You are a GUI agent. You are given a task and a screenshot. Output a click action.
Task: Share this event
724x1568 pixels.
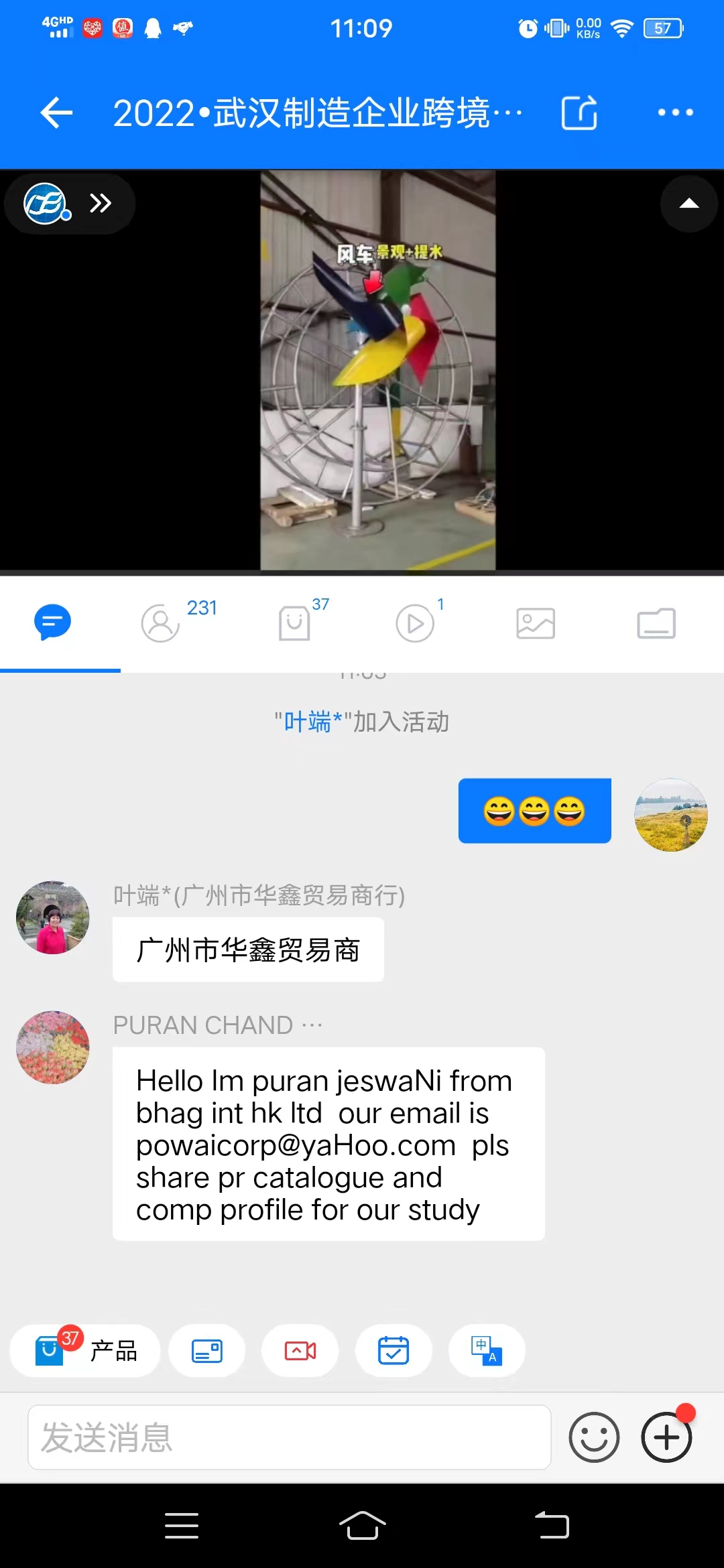(x=579, y=112)
